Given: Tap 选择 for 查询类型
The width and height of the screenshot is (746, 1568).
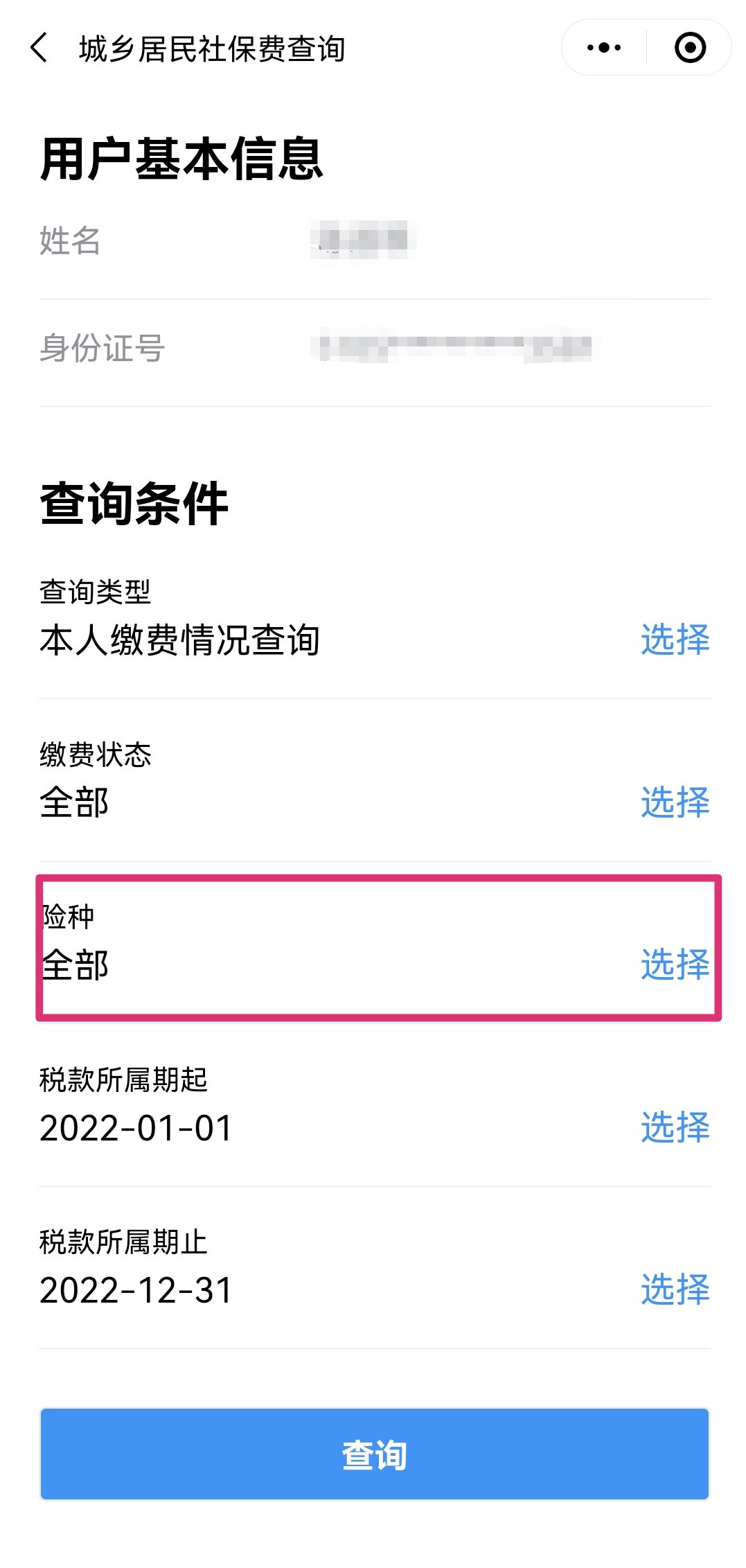Looking at the screenshot, I should (675, 639).
